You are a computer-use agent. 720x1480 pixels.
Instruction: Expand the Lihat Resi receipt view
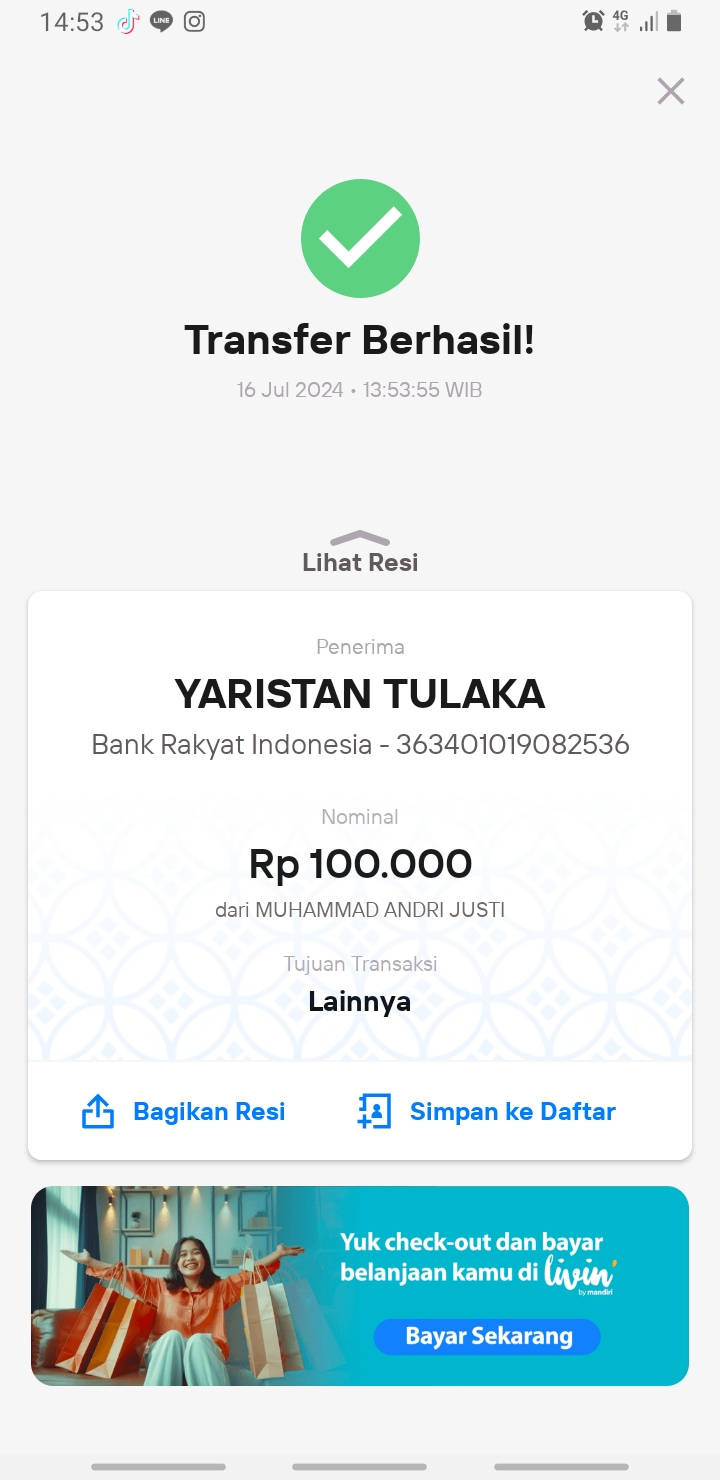360,553
